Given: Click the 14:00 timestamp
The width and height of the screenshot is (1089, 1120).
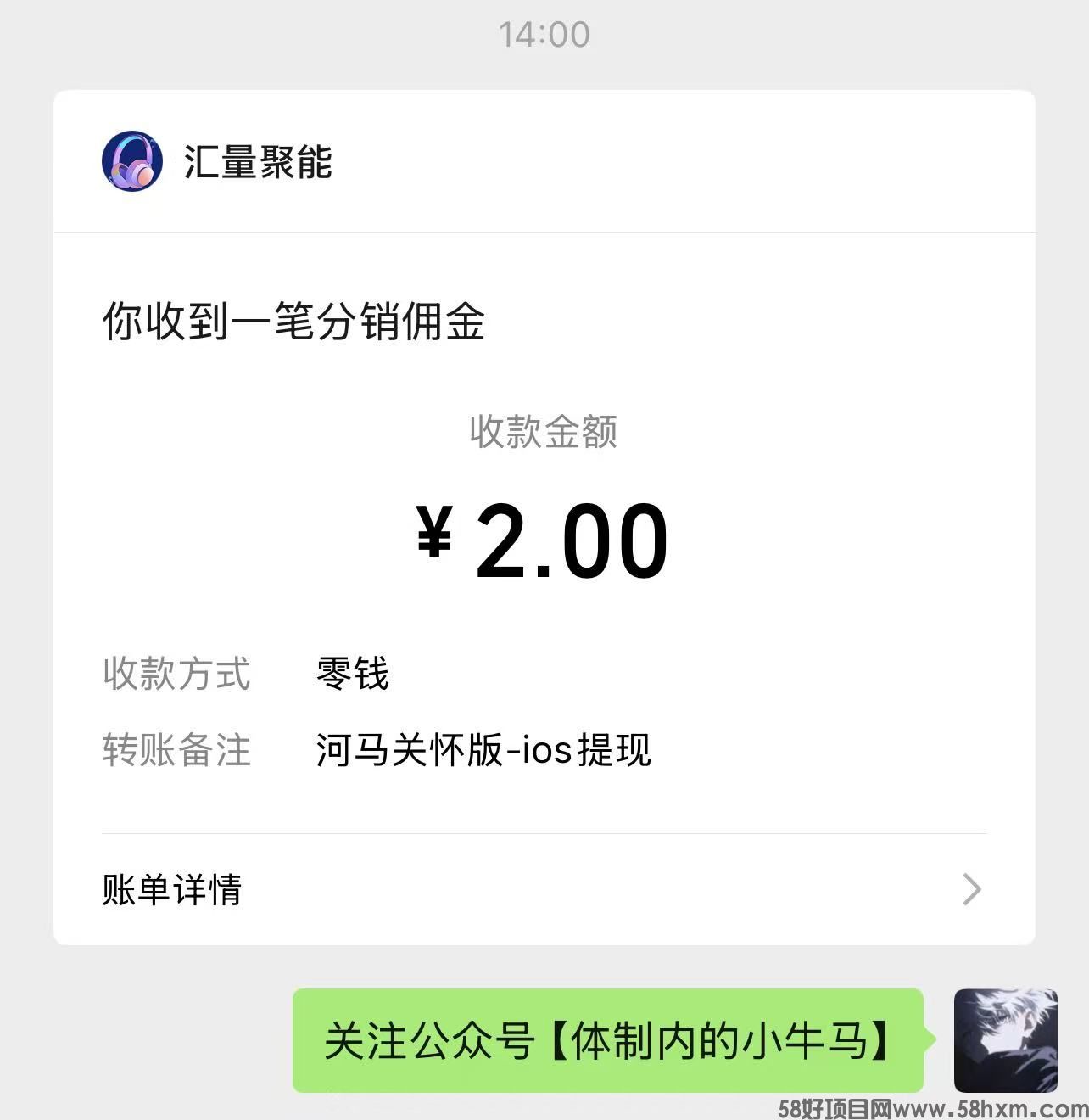Looking at the screenshot, I should pyautogui.click(x=544, y=34).
